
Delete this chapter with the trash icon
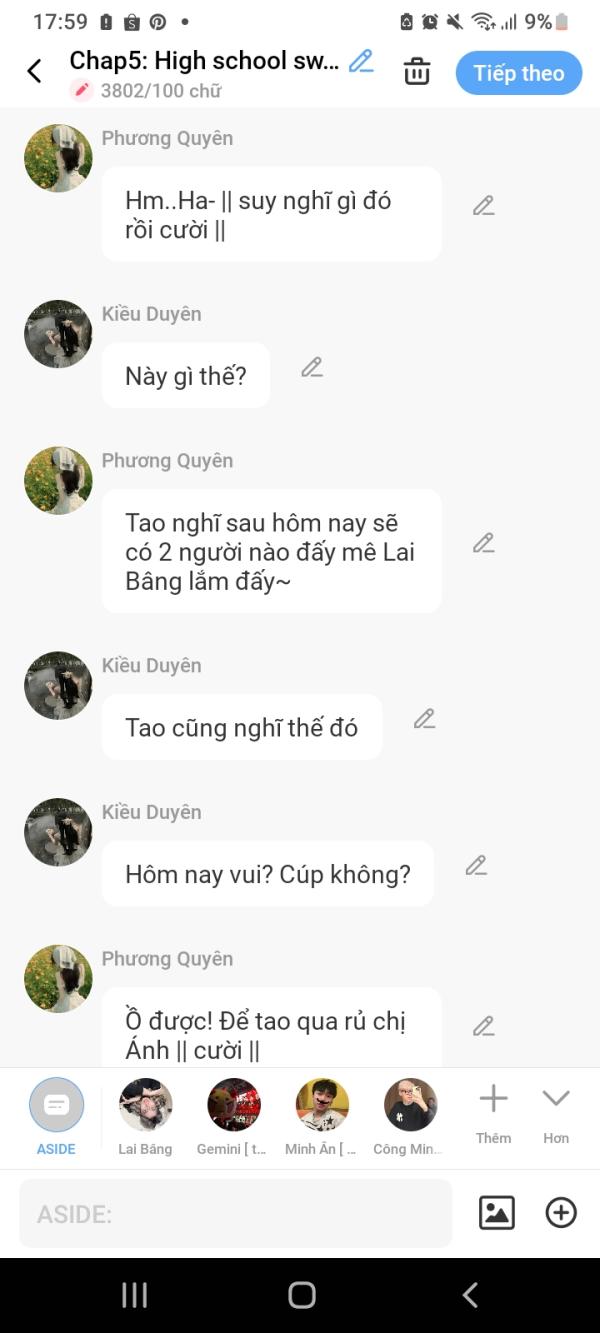(x=417, y=72)
